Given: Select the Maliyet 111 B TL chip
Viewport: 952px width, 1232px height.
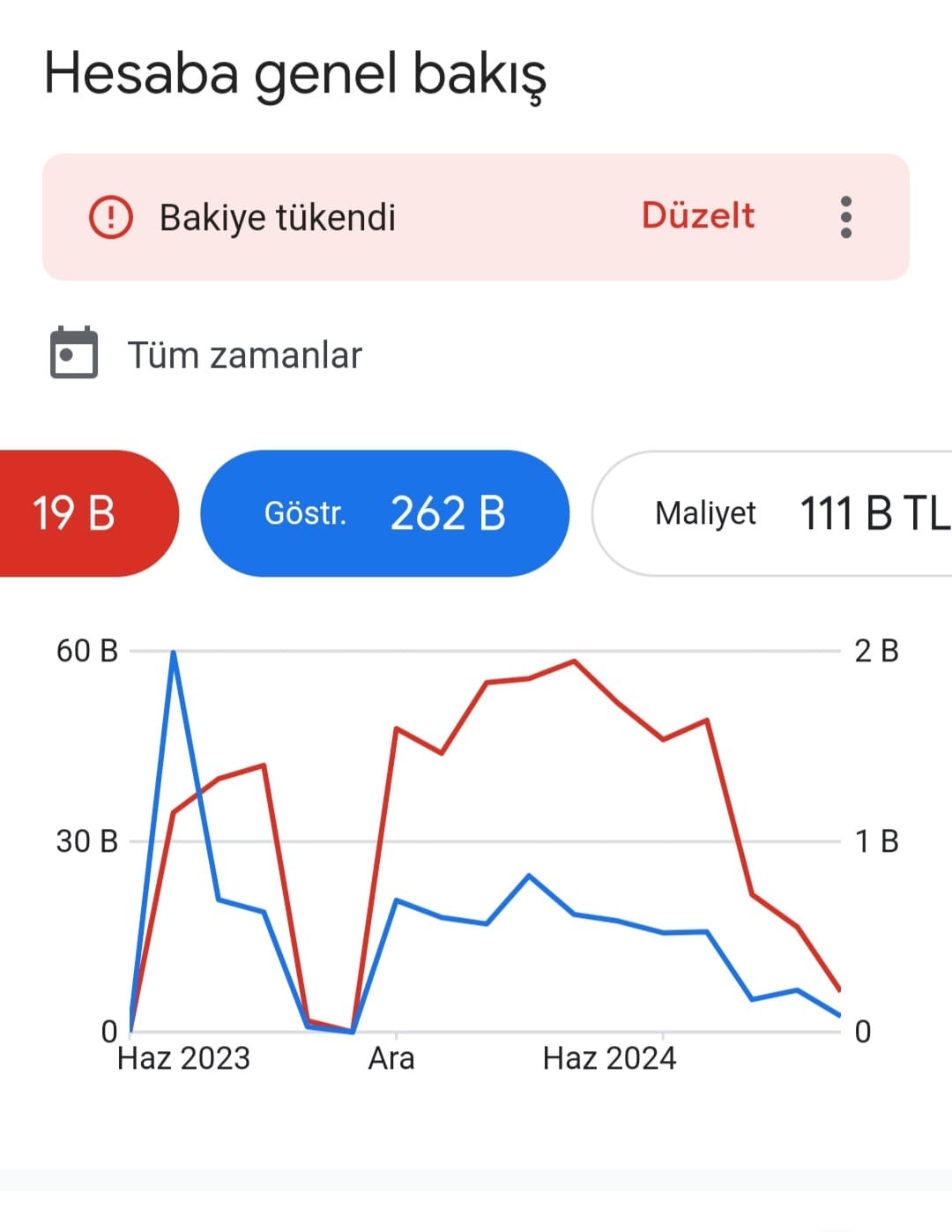Looking at the screenshot, I should click(x=773, y=513).
